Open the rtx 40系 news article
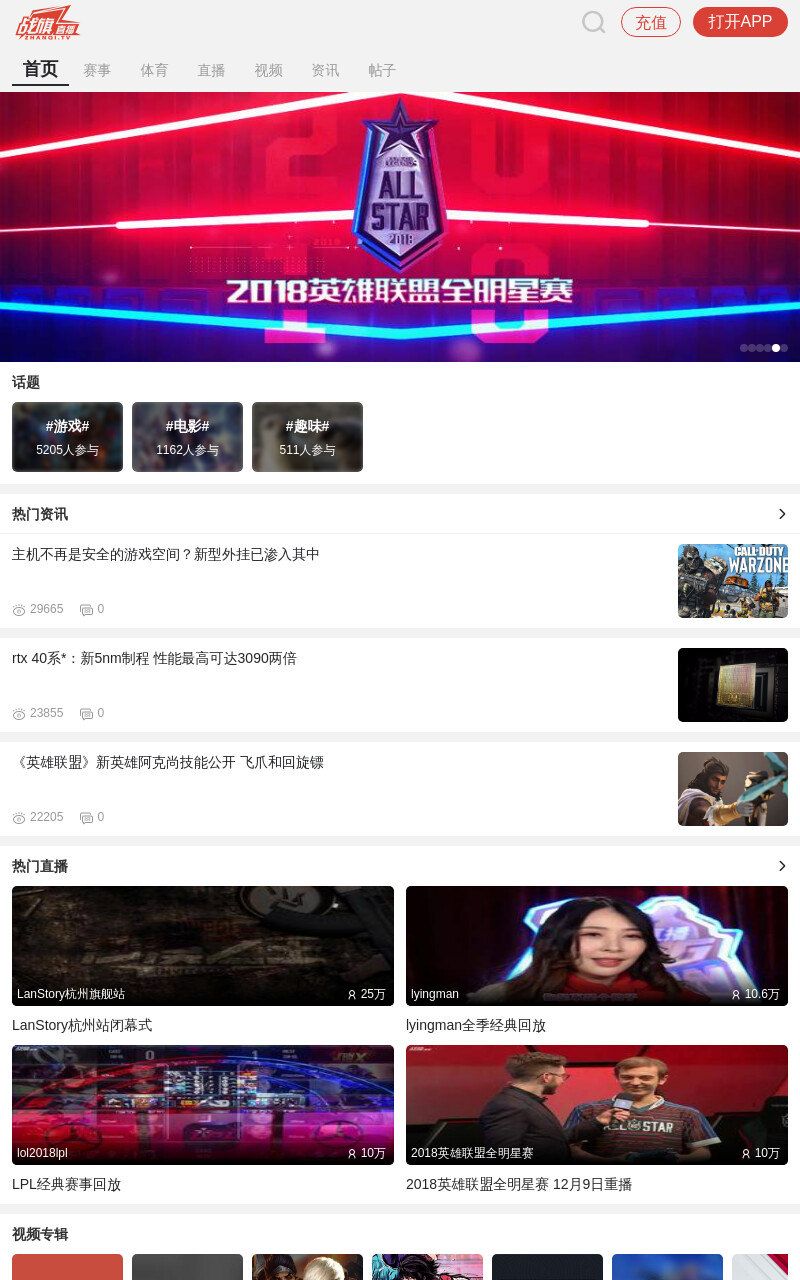800x1280 pixels. 400,685
